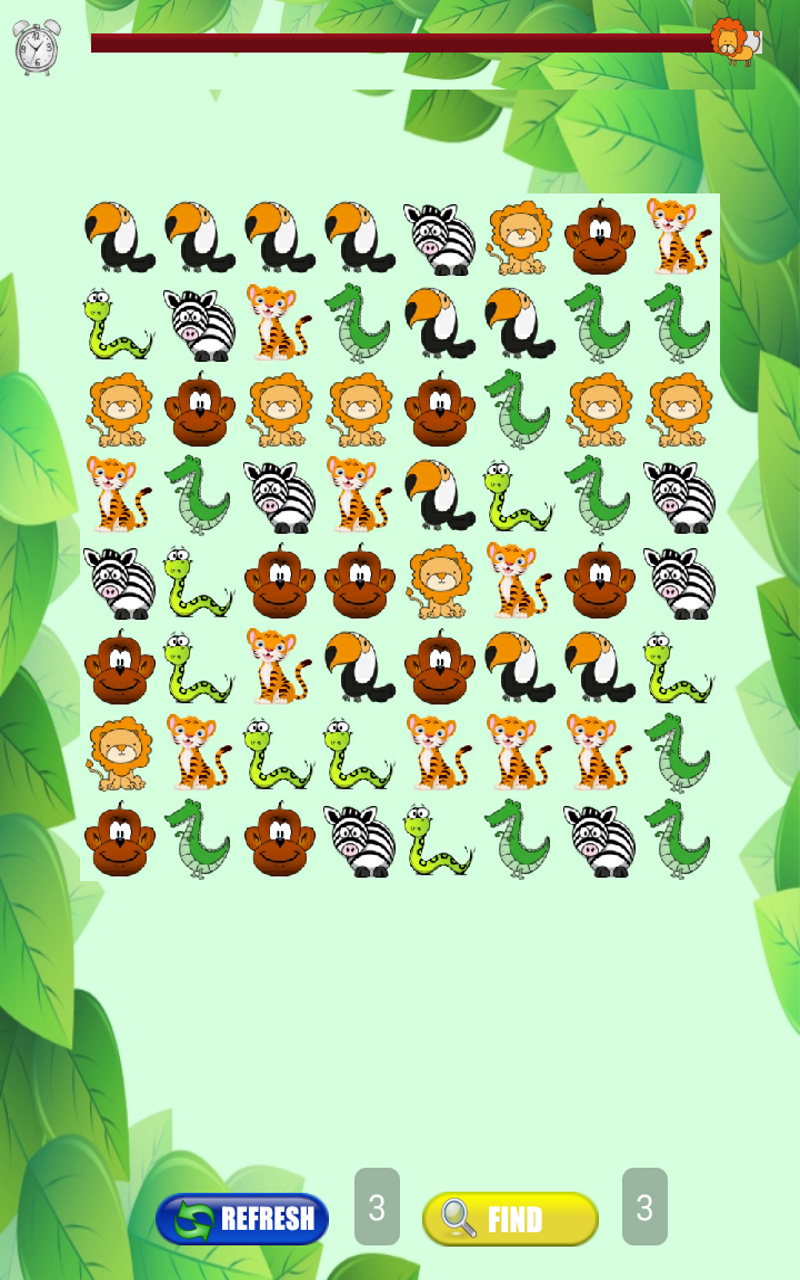Click the FIND button
The width and height of the screenshot is (800, 1280).
510,1219
